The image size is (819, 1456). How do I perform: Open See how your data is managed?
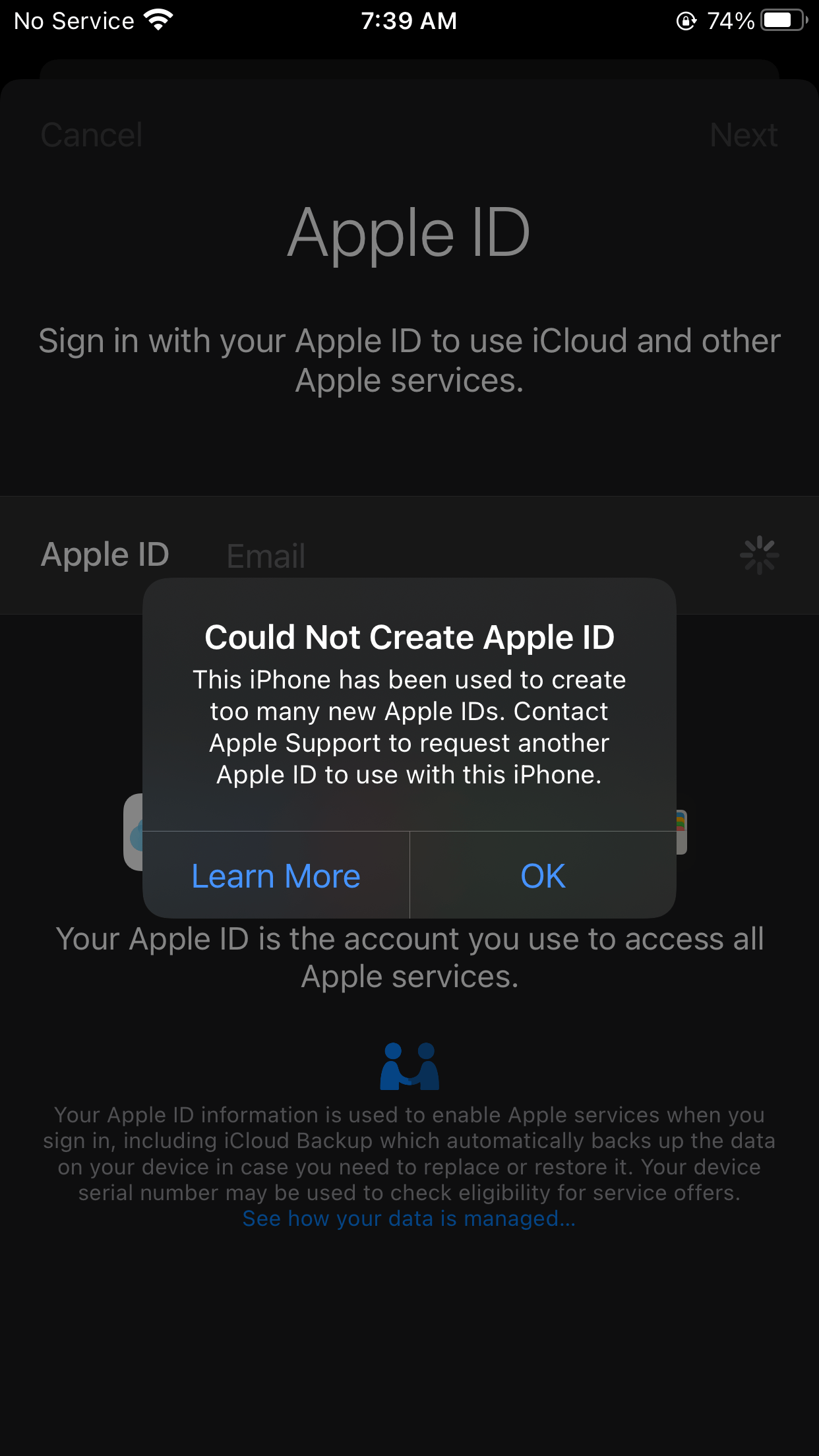409,1219
